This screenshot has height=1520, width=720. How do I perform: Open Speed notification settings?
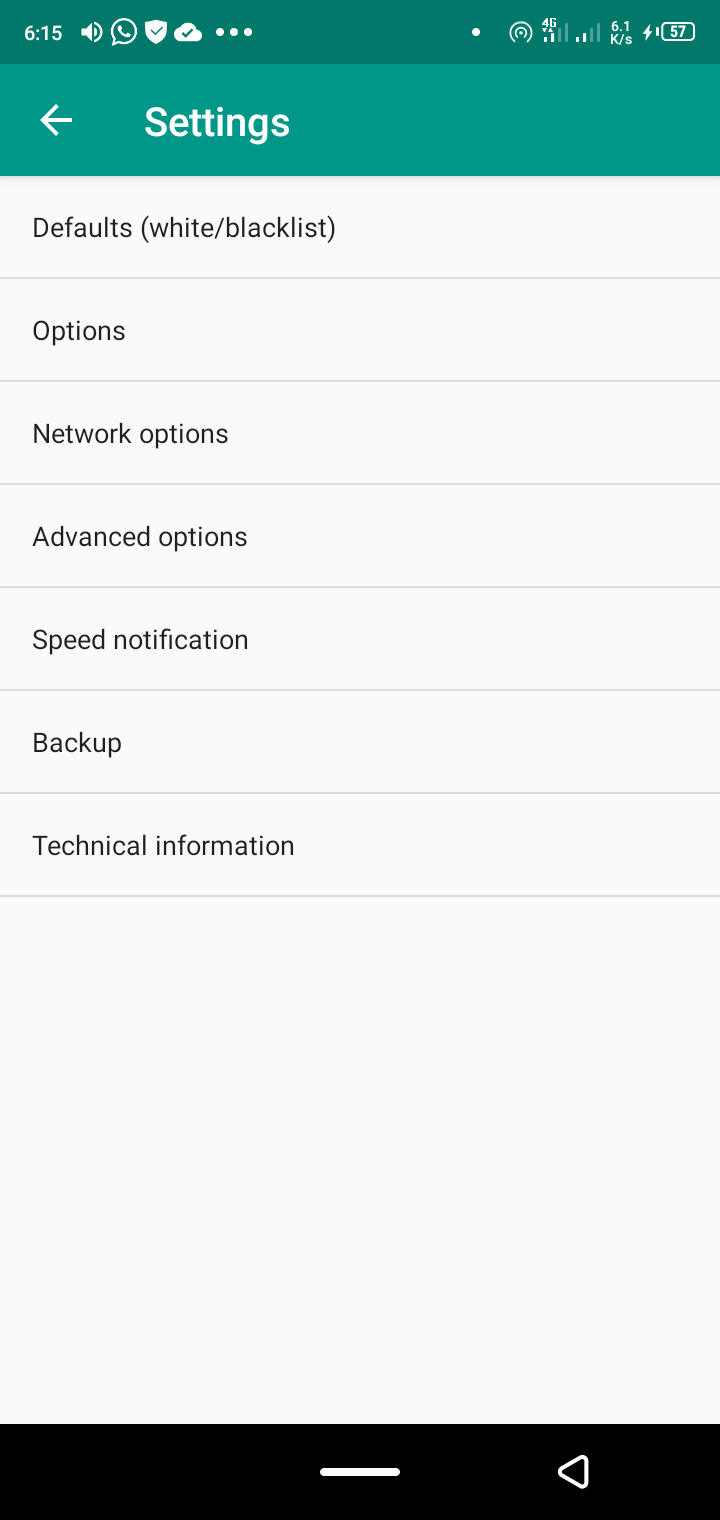pyautogui.click(x=140, y=639)
